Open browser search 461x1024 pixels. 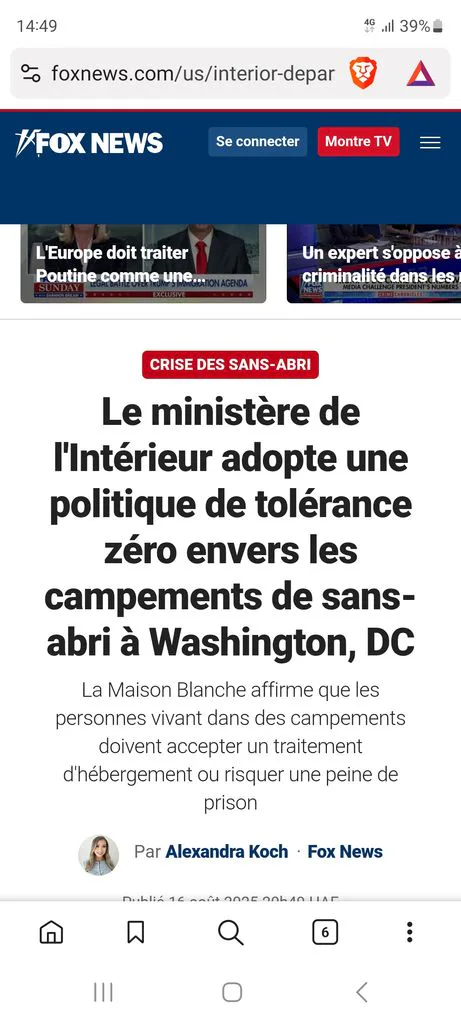[x=230, y=933]
